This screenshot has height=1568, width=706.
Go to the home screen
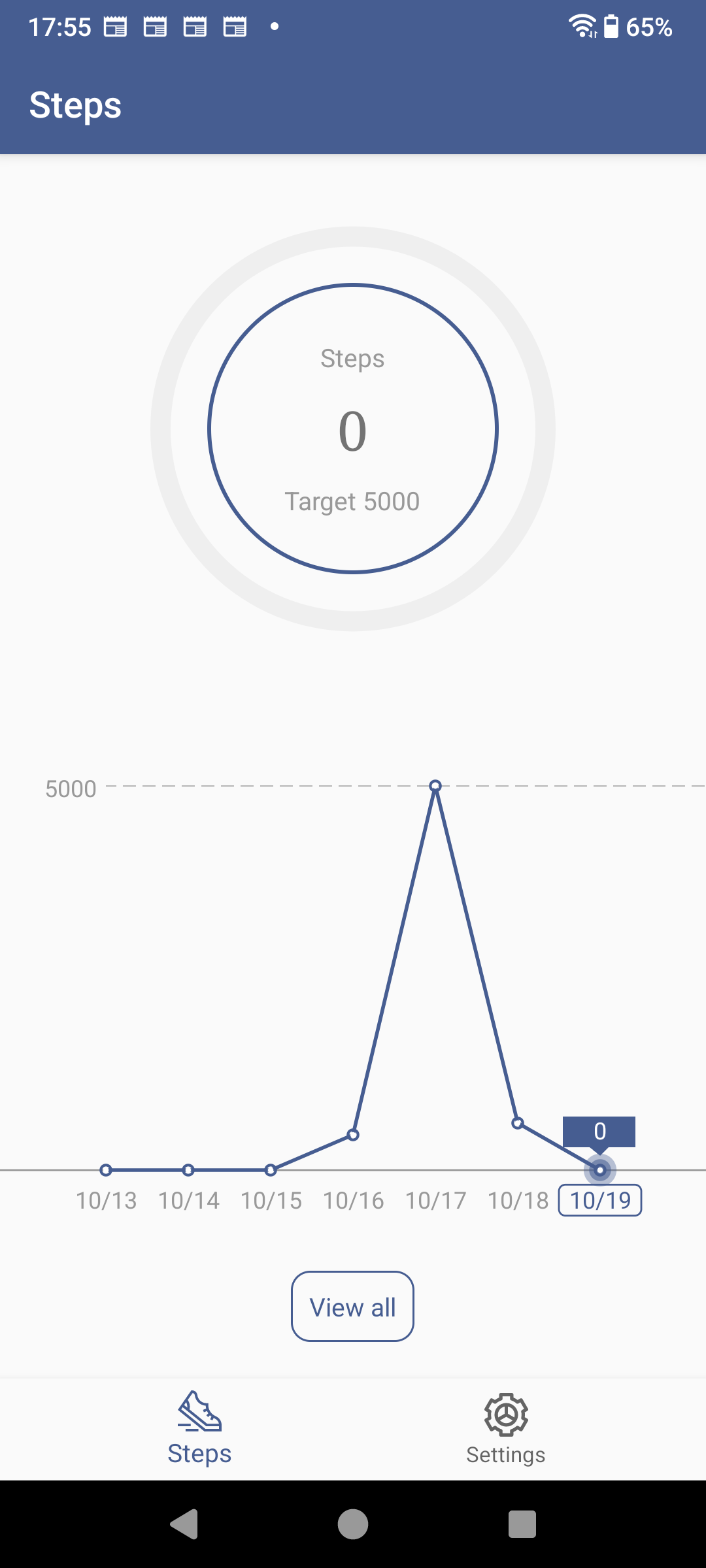point(353,1524)
